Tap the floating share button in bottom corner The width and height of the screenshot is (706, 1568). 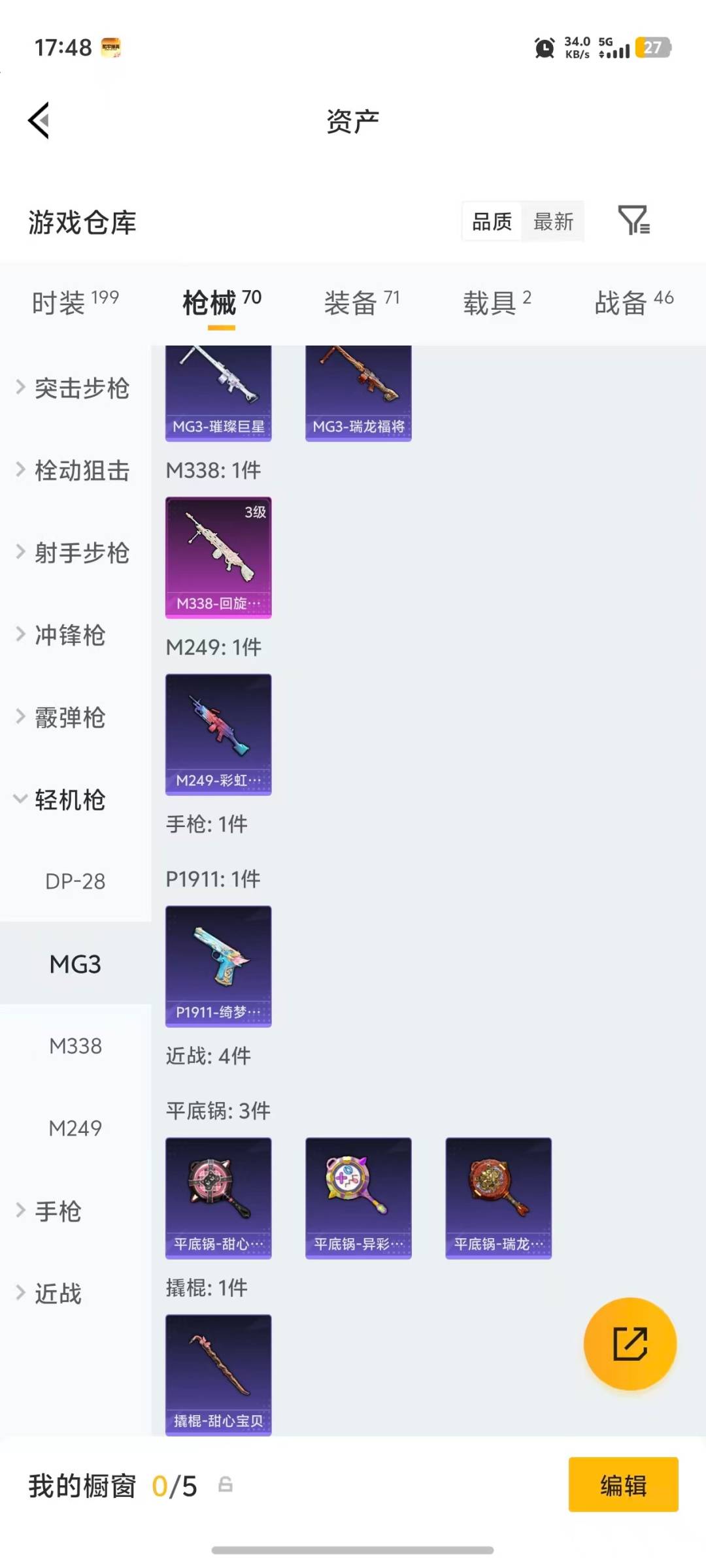[629, 1343]
